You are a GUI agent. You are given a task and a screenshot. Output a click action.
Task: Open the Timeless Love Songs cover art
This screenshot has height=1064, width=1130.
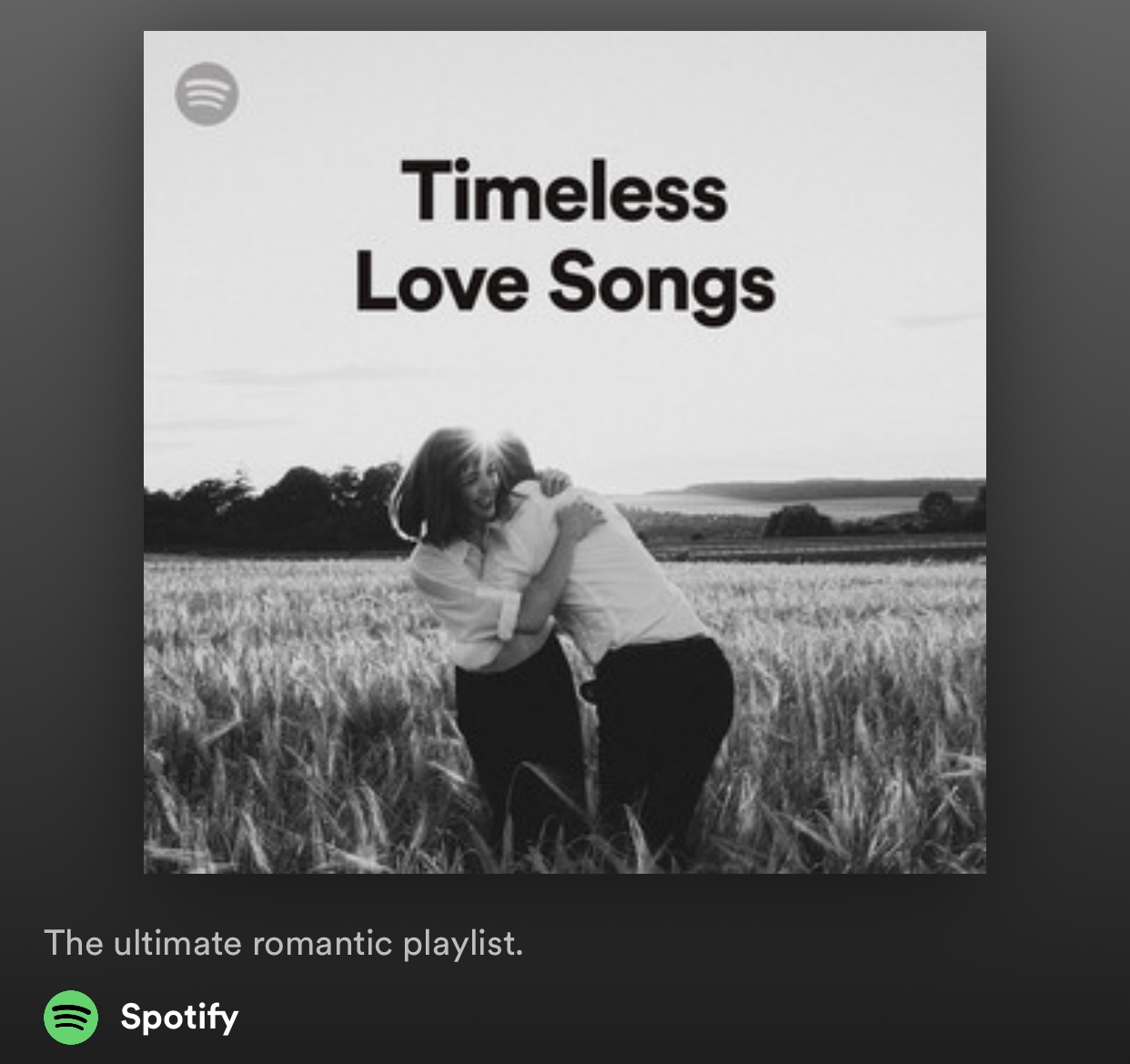pyautogui.click(x=564, y=452)
